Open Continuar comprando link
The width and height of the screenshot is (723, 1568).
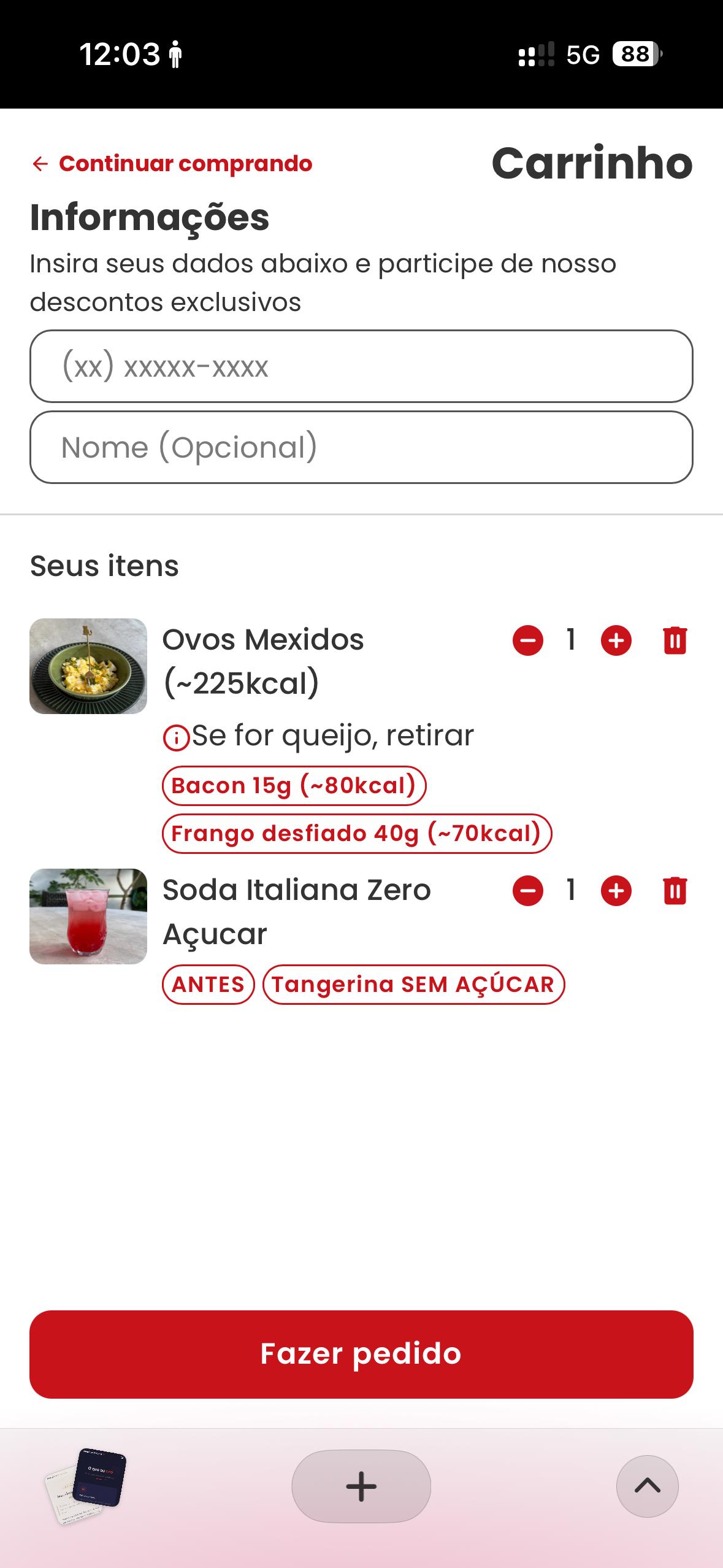pos(185,164)
